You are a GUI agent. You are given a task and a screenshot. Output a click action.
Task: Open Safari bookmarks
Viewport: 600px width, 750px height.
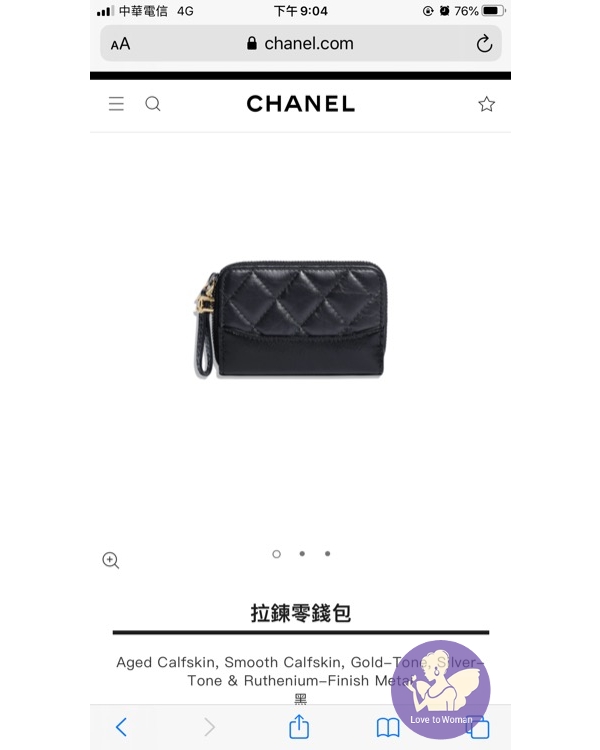coord(388,727)
